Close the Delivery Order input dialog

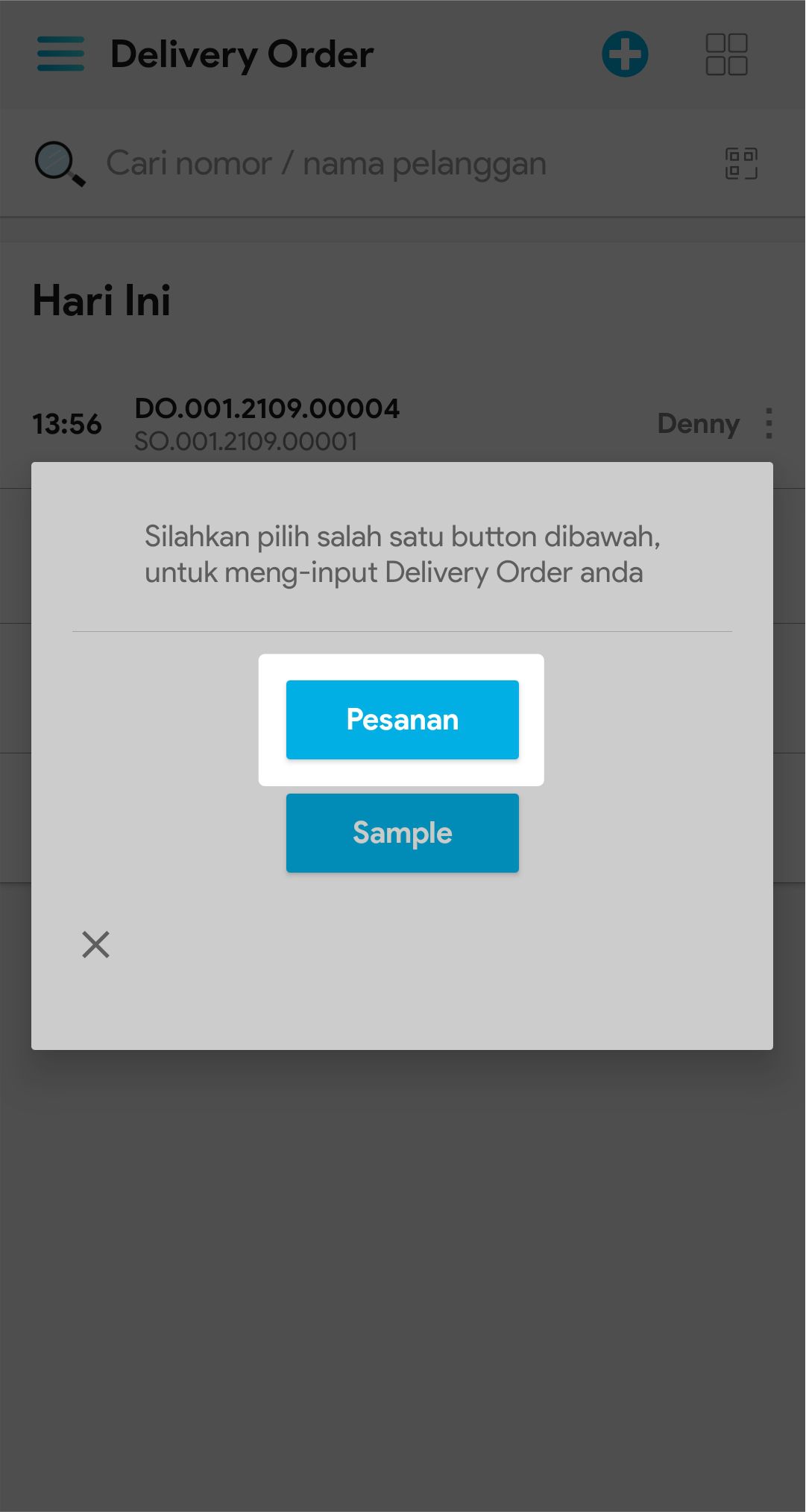tap(95, 944)
